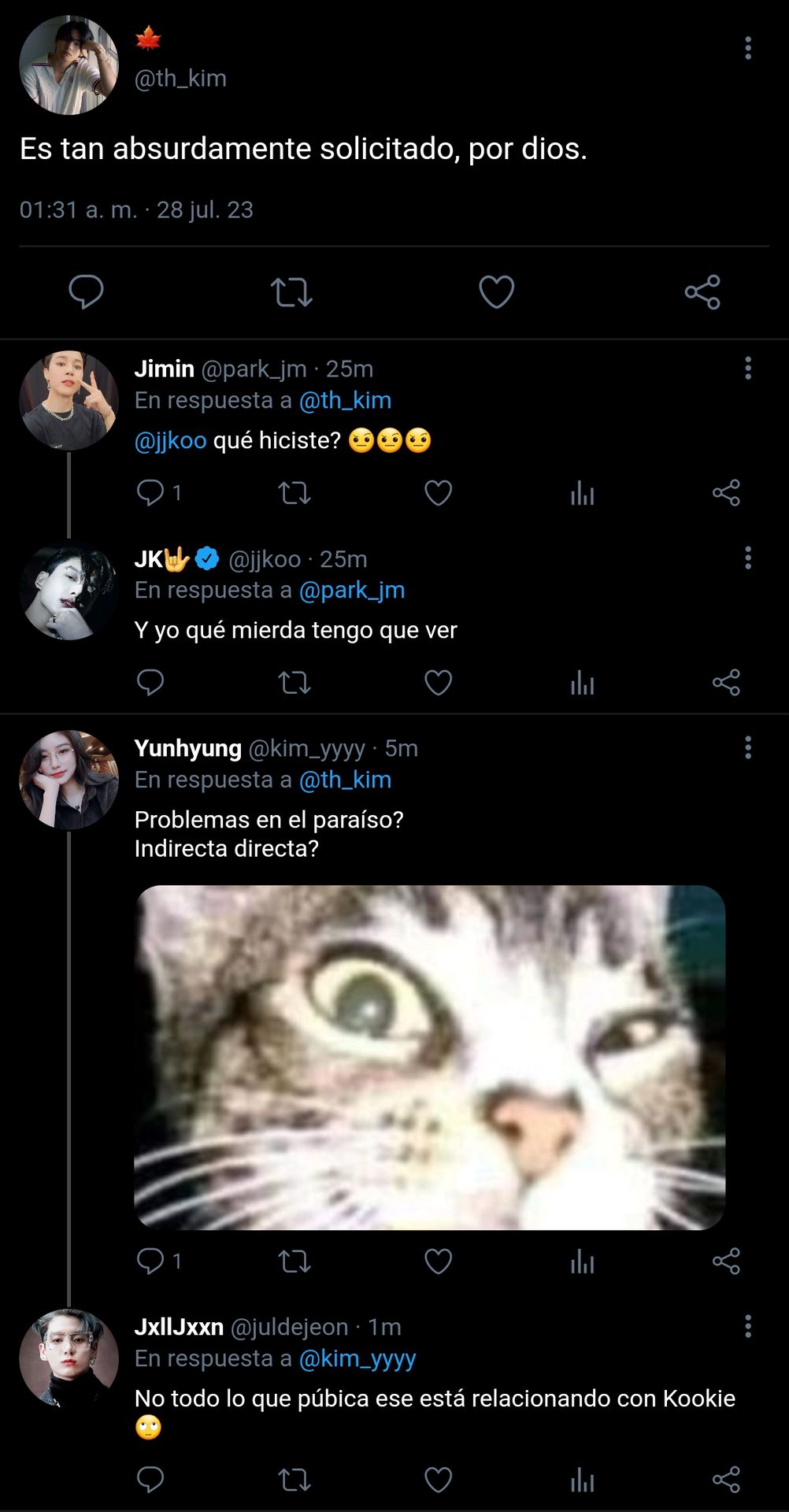Reply to th_kim's main tweet
This screenshot has height=1512, width=789.
[86, 292]
